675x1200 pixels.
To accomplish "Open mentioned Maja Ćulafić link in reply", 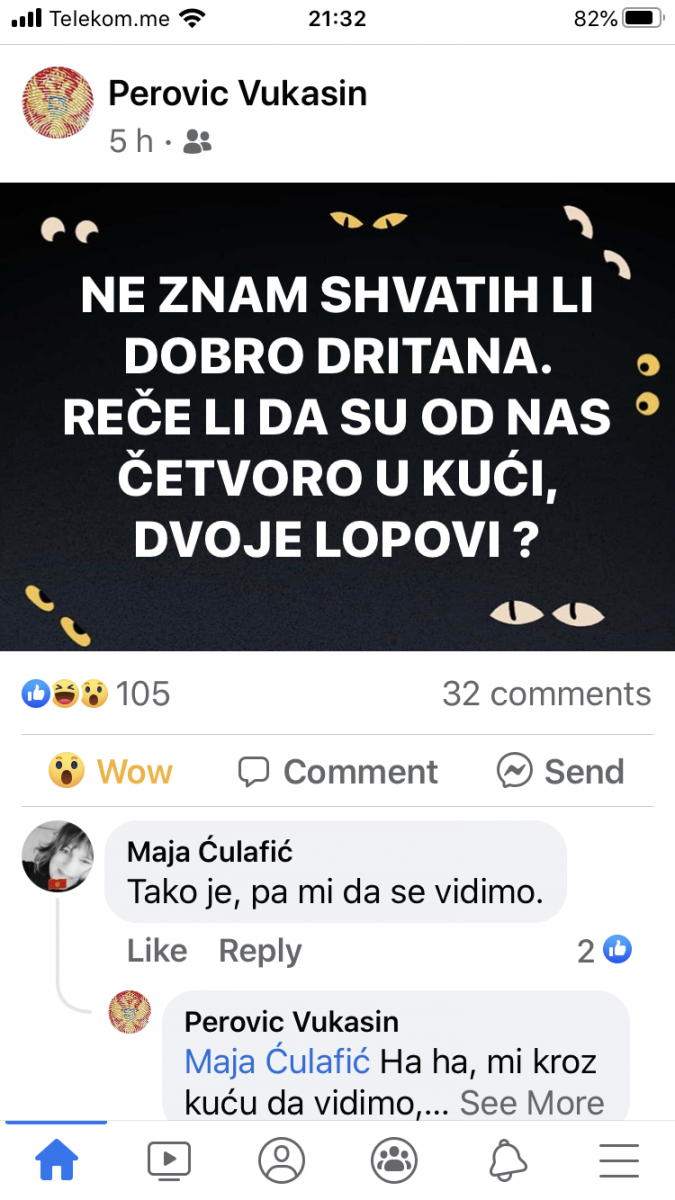I will point(277,1061).
